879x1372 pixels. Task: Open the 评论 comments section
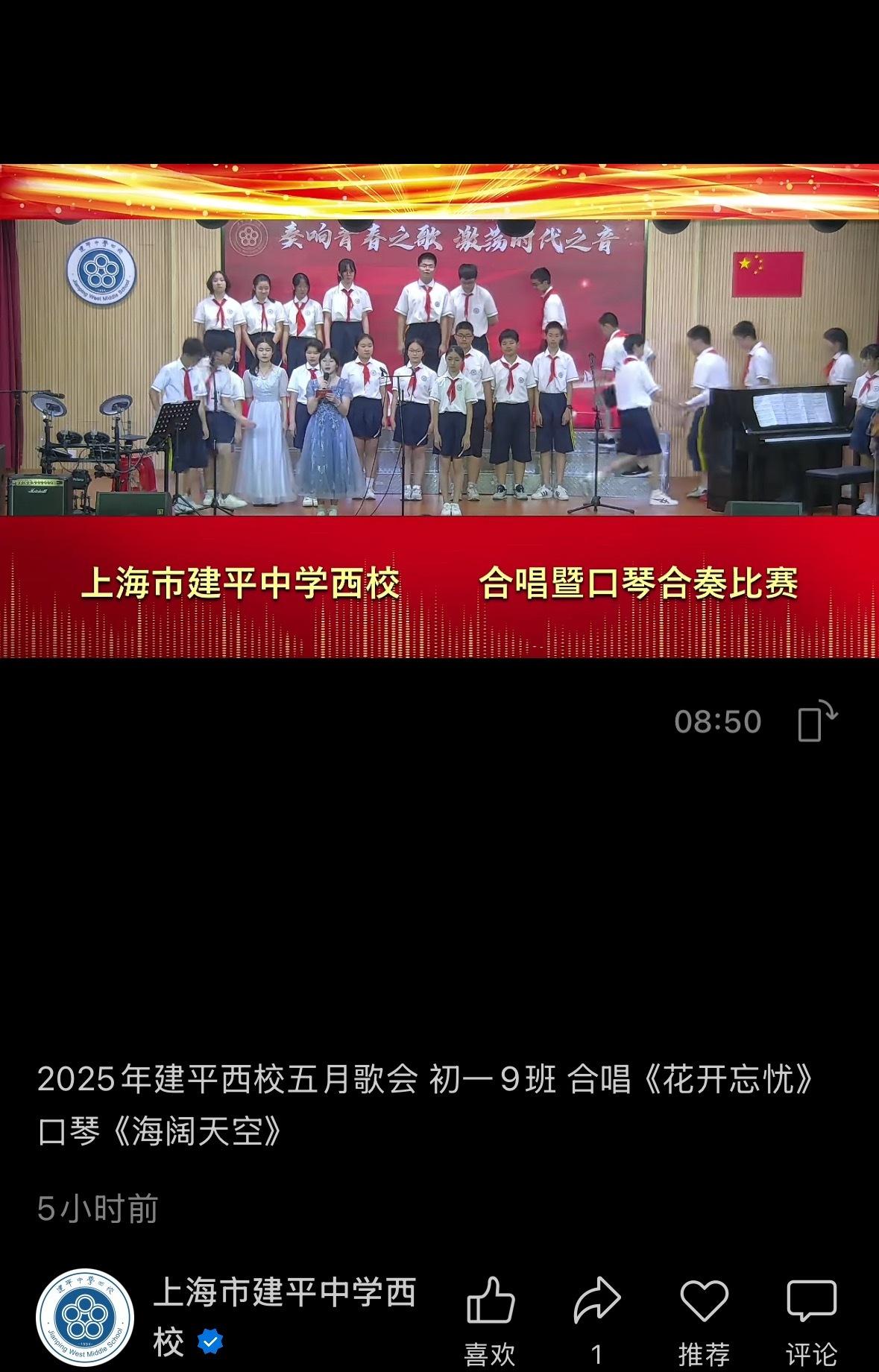pos(811,1301)
